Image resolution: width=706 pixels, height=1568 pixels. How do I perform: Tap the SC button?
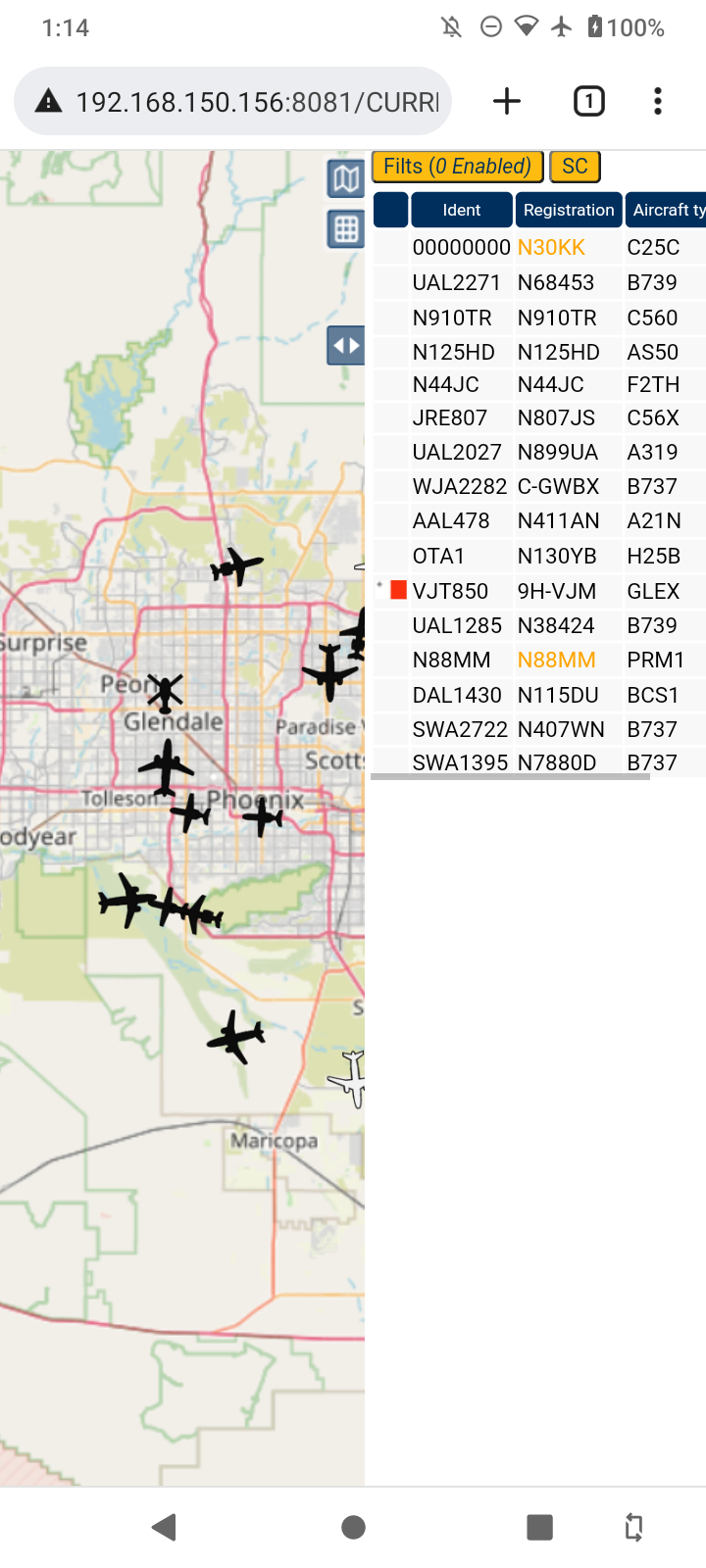click(575, 167)
